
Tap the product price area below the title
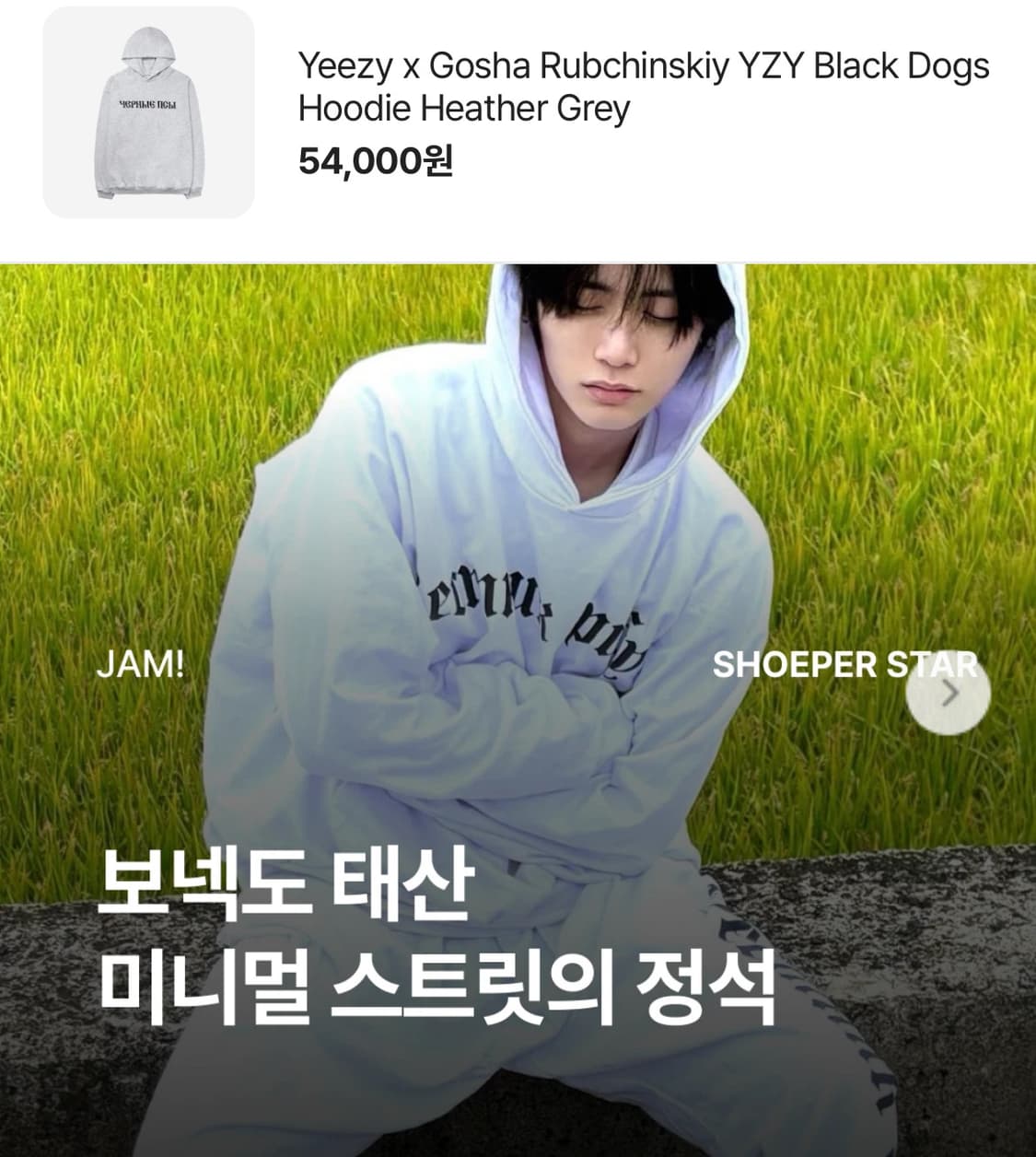pyautogui.click(x=378, y=159)
